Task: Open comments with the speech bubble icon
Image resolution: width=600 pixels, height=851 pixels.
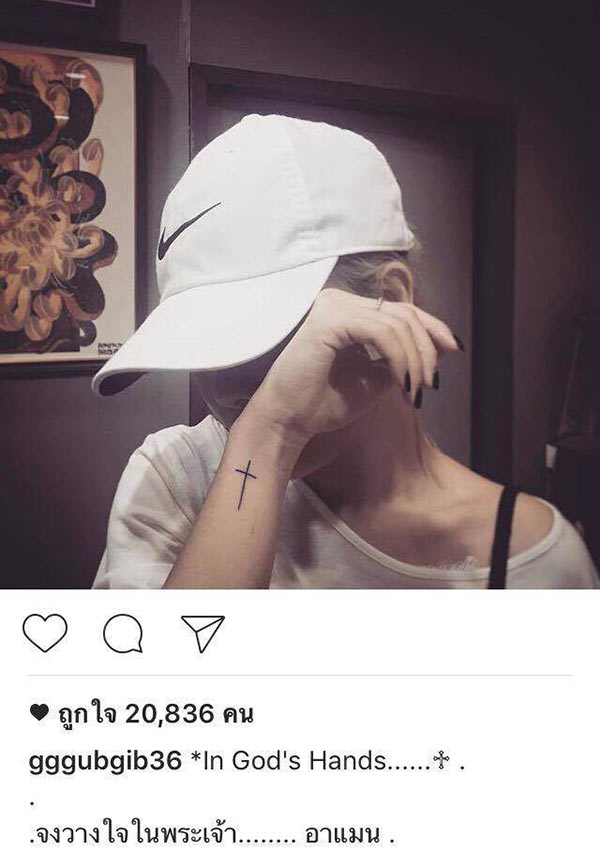Action: pos(123,633)
